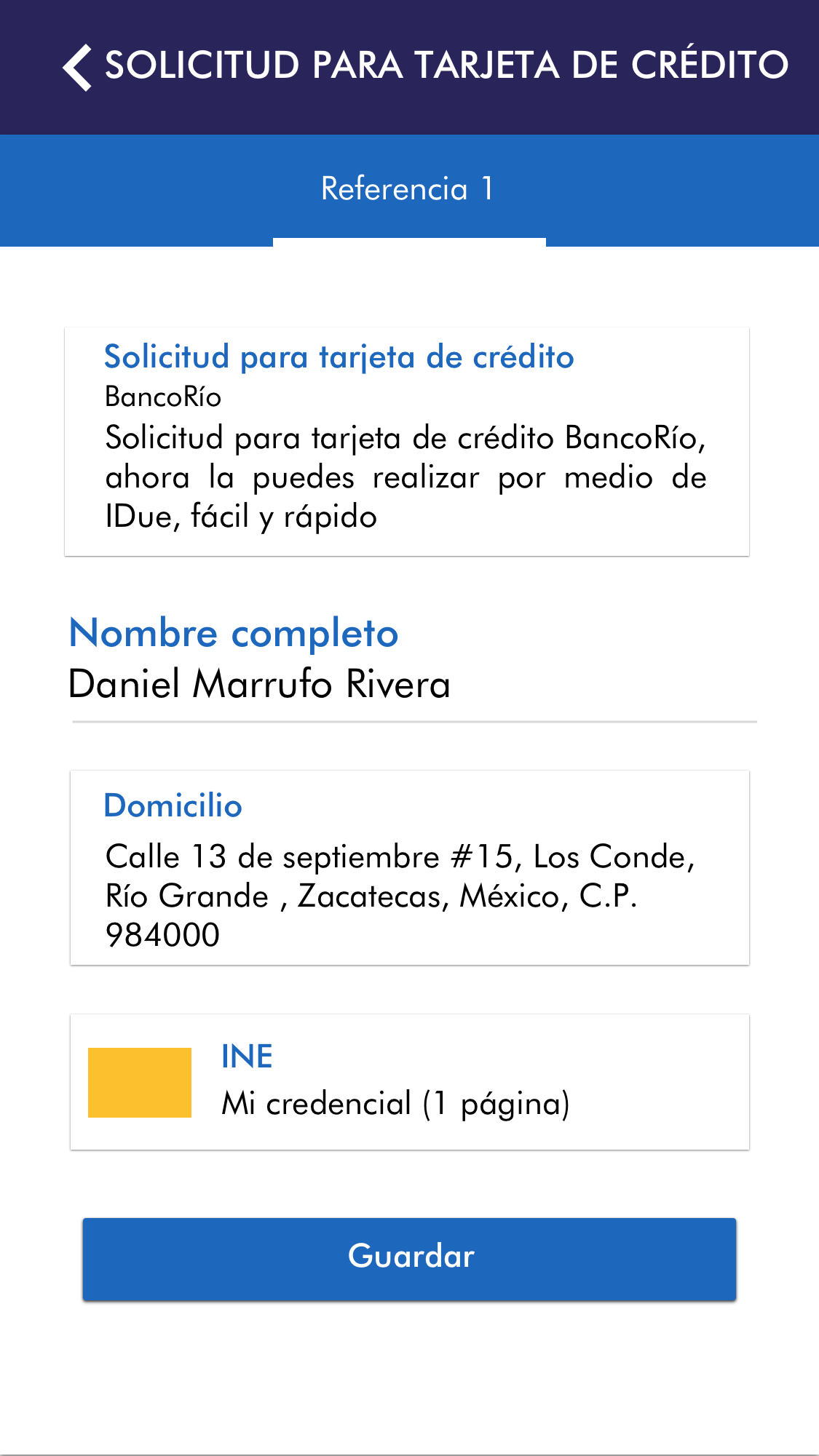
Task: Save the form with Guardar
Action: point(409,1258)
